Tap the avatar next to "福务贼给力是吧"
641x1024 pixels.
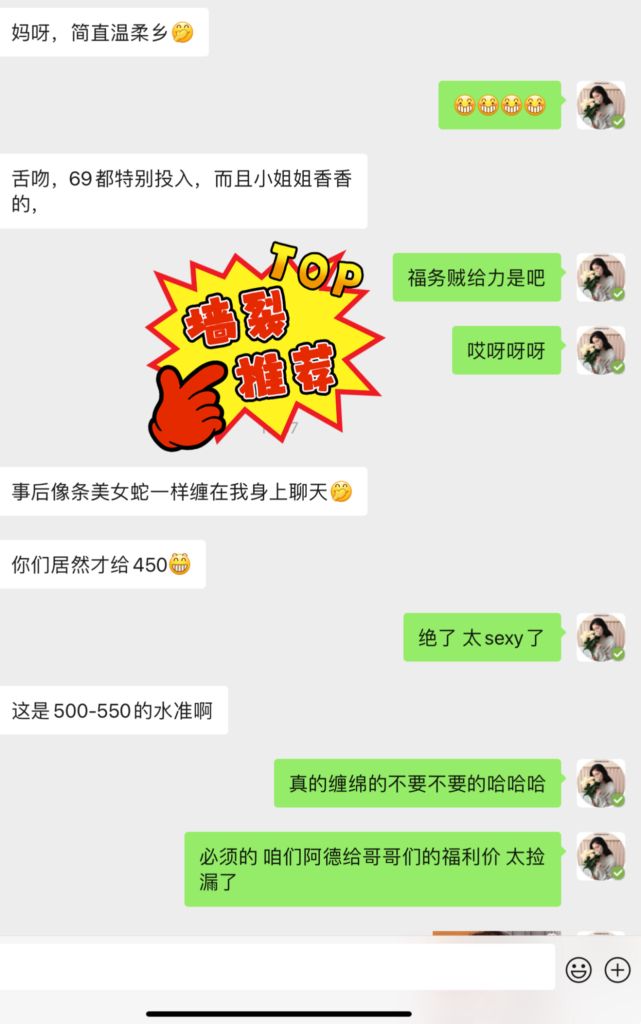point(601,278)
